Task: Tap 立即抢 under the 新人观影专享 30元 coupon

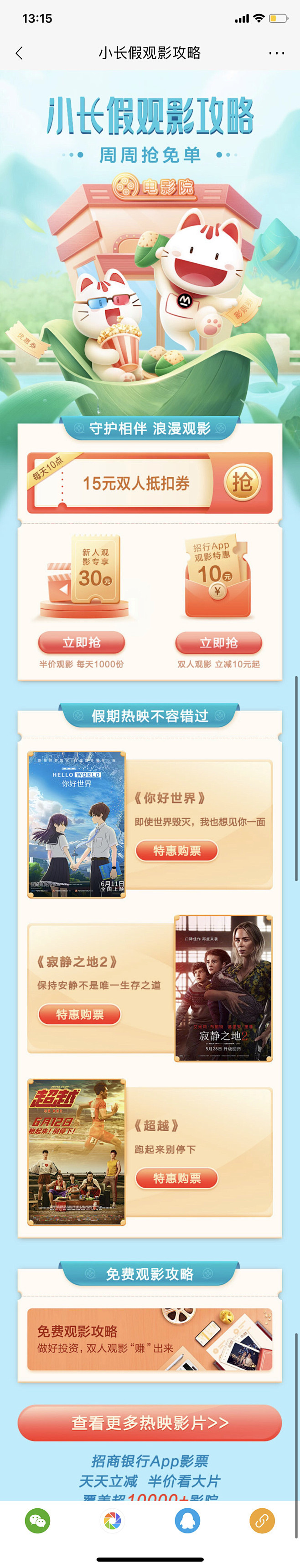Action: [x=82, y=642]
